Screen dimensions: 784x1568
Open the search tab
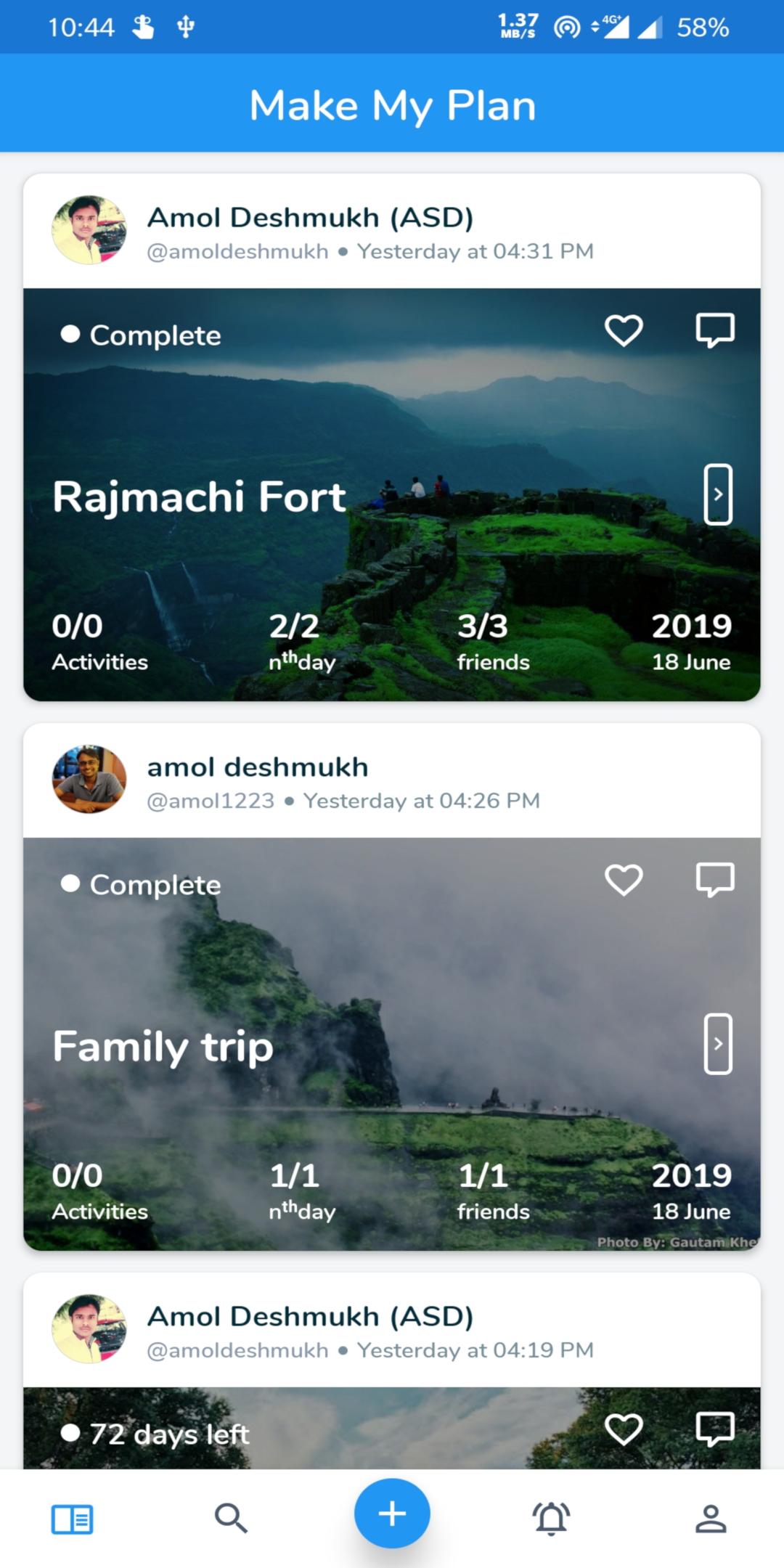click(x=231, y=1519)
